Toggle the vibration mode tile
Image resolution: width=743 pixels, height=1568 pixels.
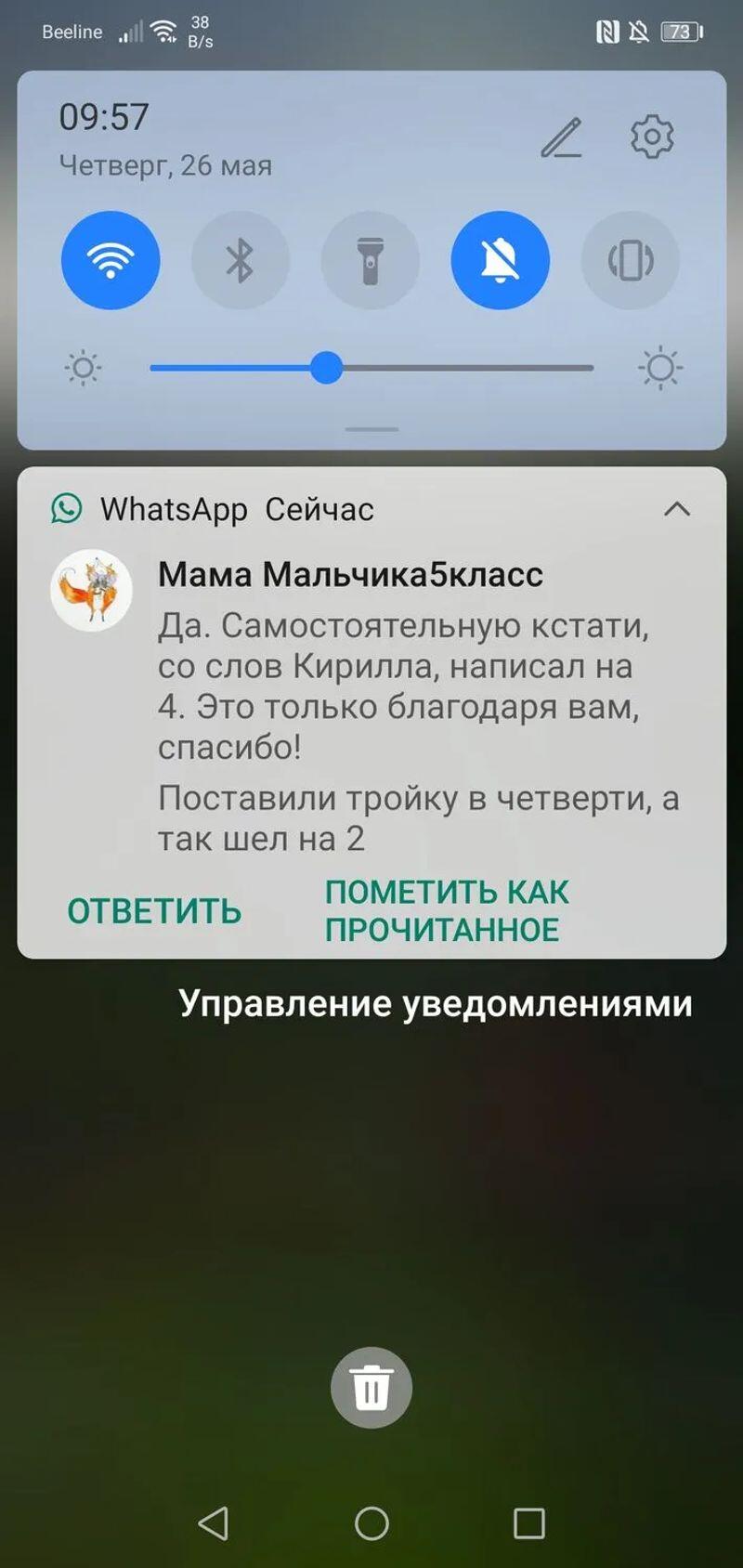pyautogui.click(x=630, y=260)
